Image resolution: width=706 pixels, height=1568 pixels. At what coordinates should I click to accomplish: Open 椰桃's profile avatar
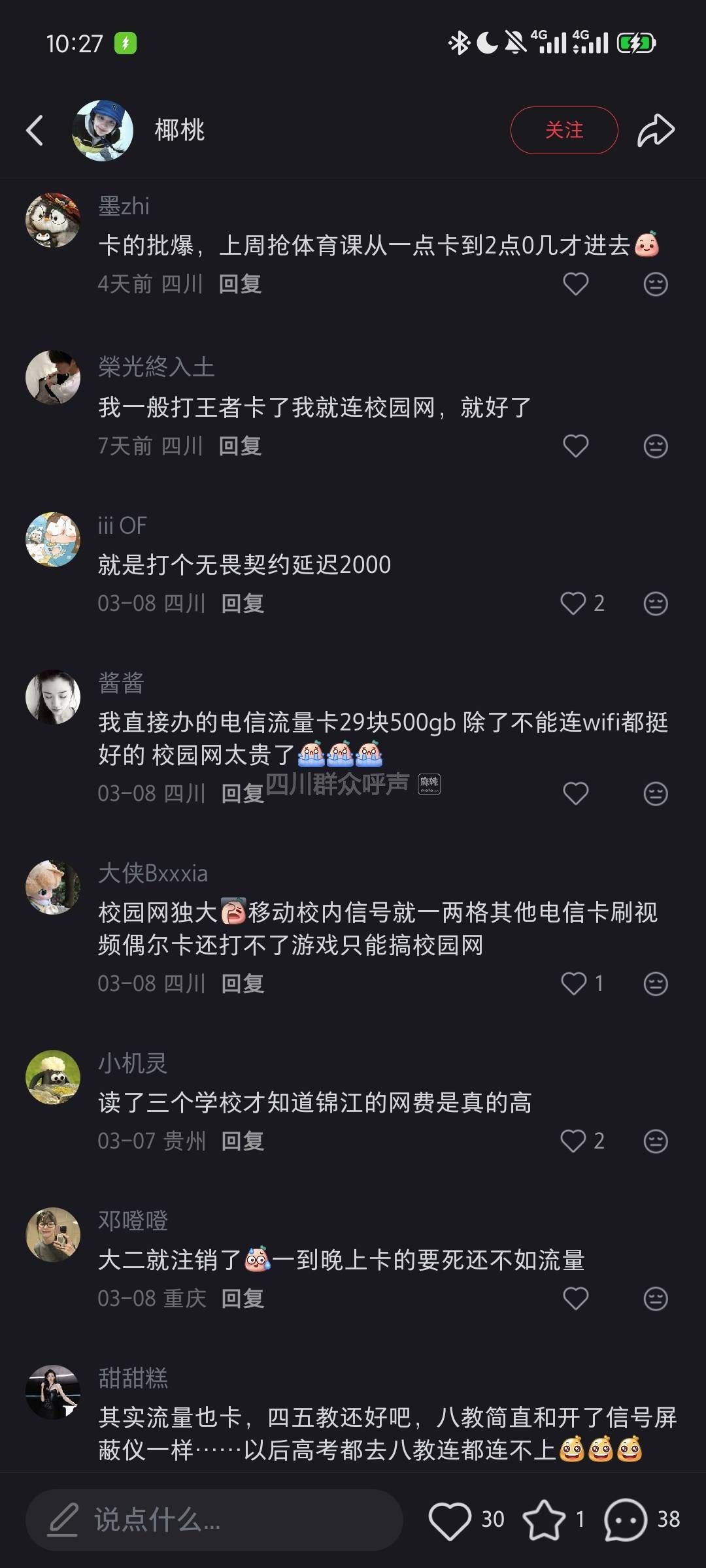click(x=103, y=130)
